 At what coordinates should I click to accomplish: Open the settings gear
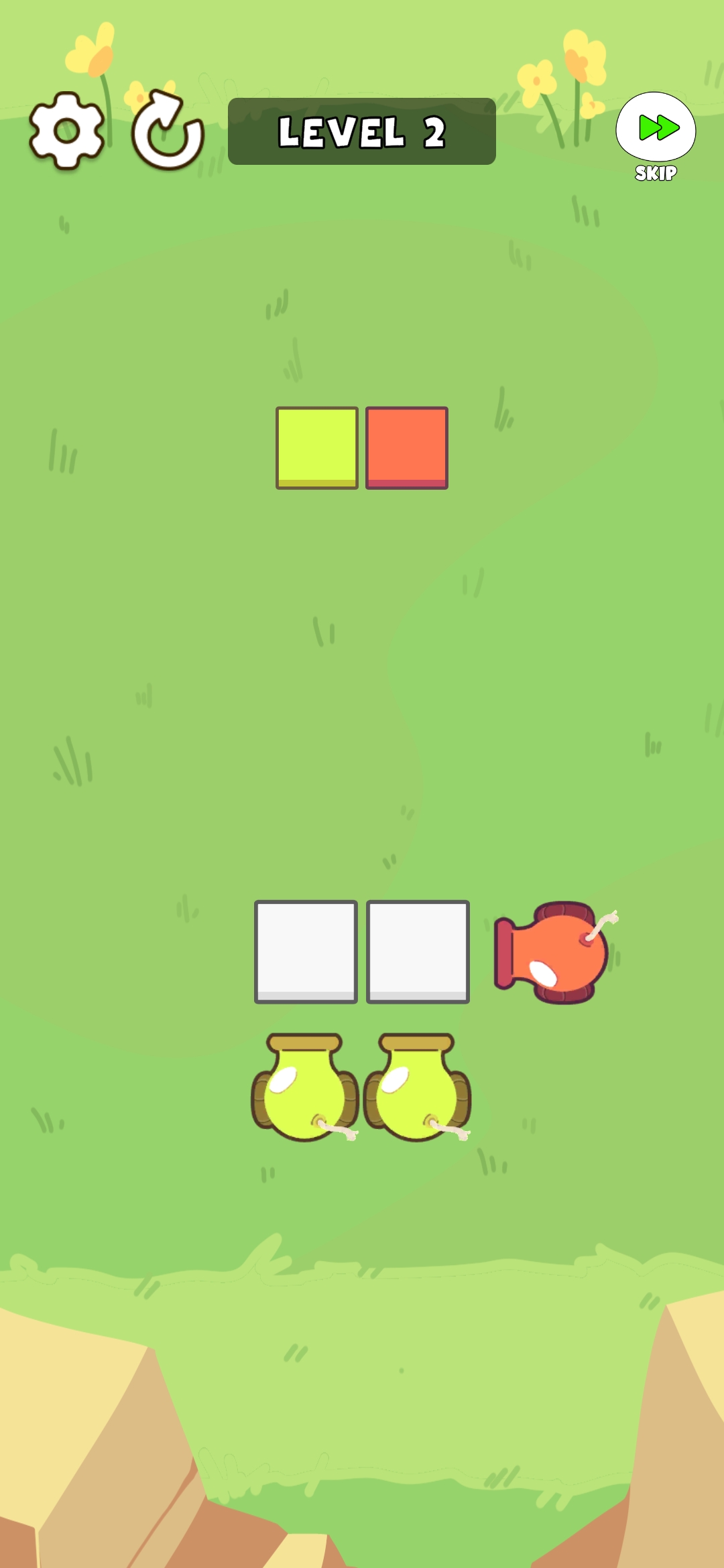tap(66, 131)
